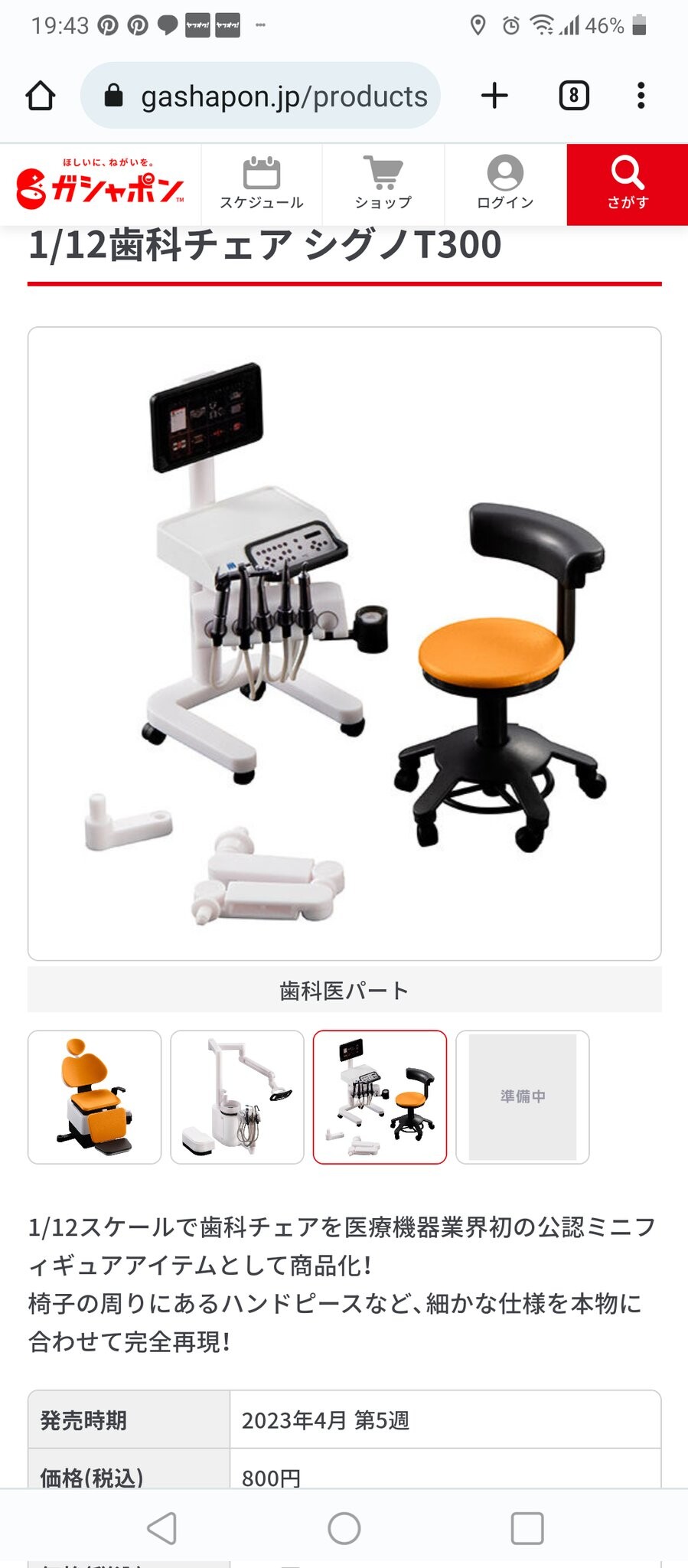Select the dental light unit thumbnail
Screen dimensions: 688x1568
pos(237,1096)
